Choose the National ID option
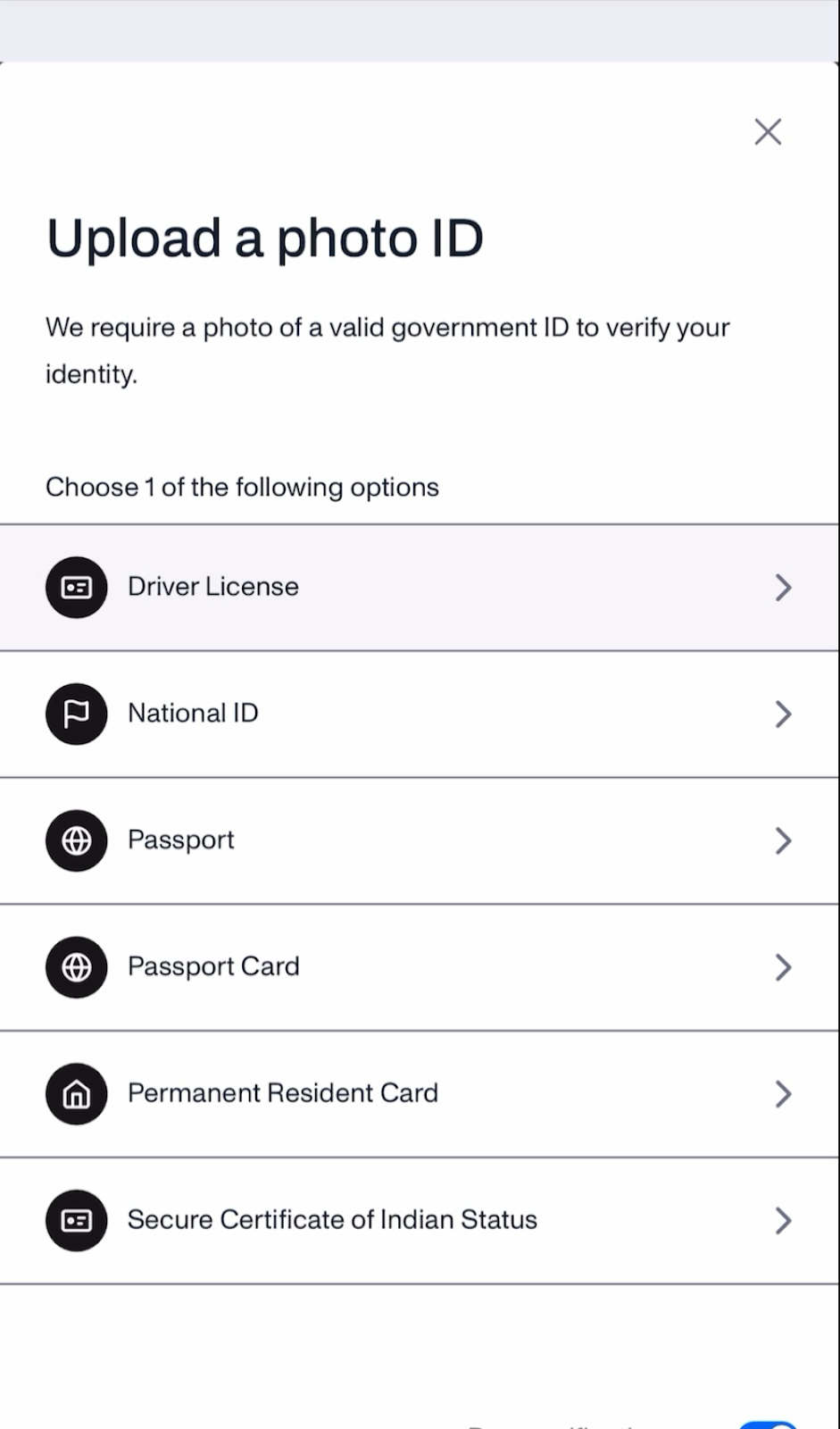Image resolution: width=840 pixels, height=1429 pixels. 420,714
